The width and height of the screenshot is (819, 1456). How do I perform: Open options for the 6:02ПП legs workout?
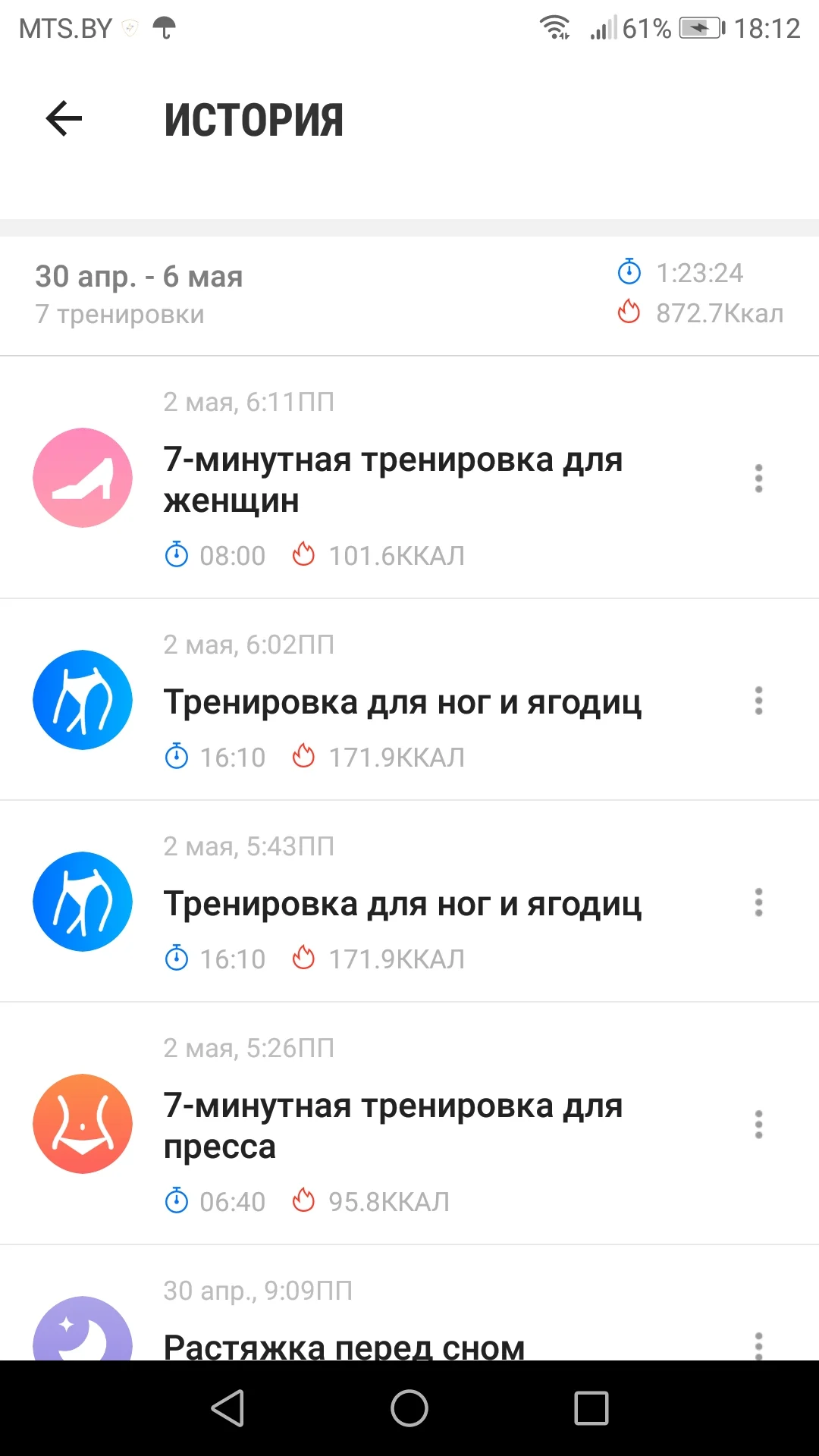click(x=758, y=701)
